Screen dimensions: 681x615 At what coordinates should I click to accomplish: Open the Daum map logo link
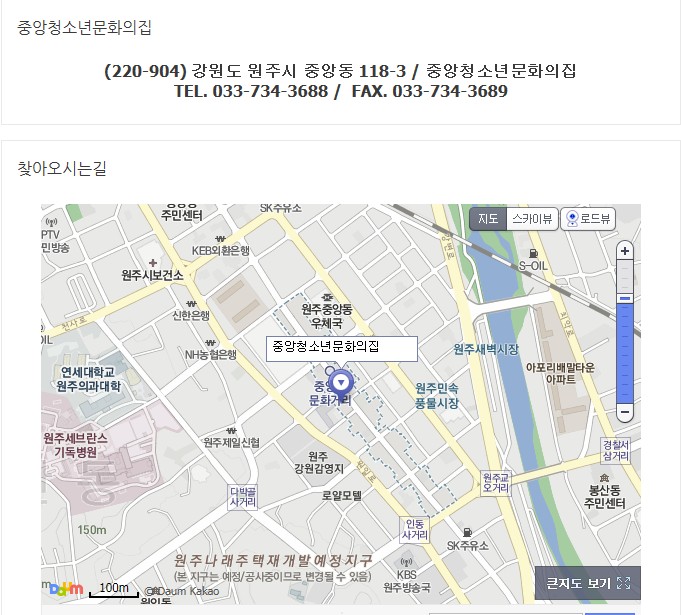66,589
